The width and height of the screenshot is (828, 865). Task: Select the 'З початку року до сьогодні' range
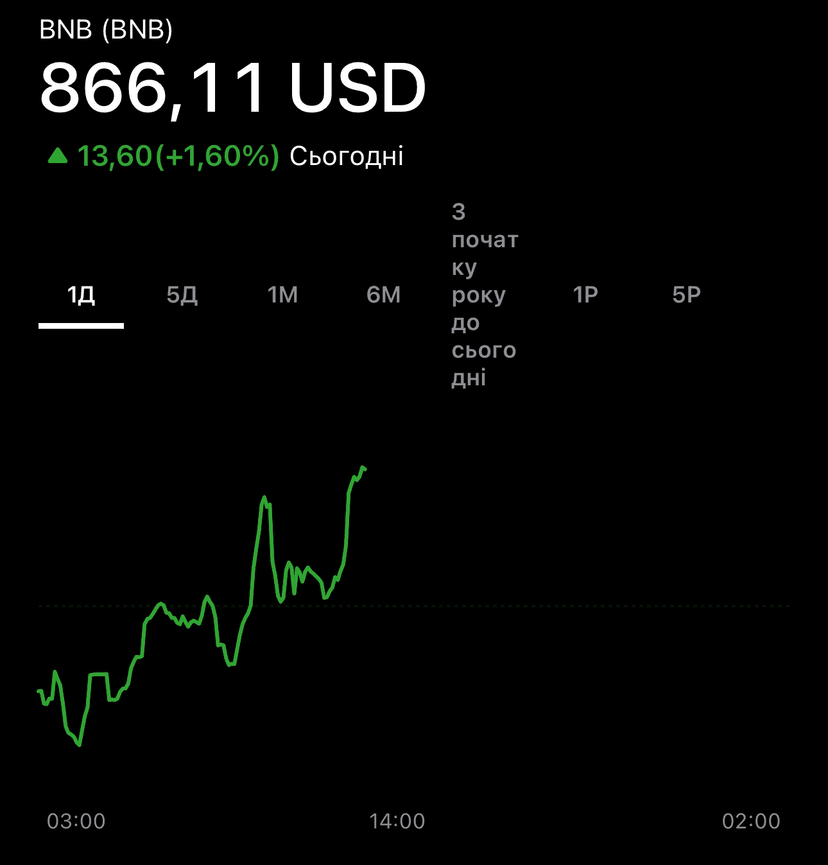point(484,295)
